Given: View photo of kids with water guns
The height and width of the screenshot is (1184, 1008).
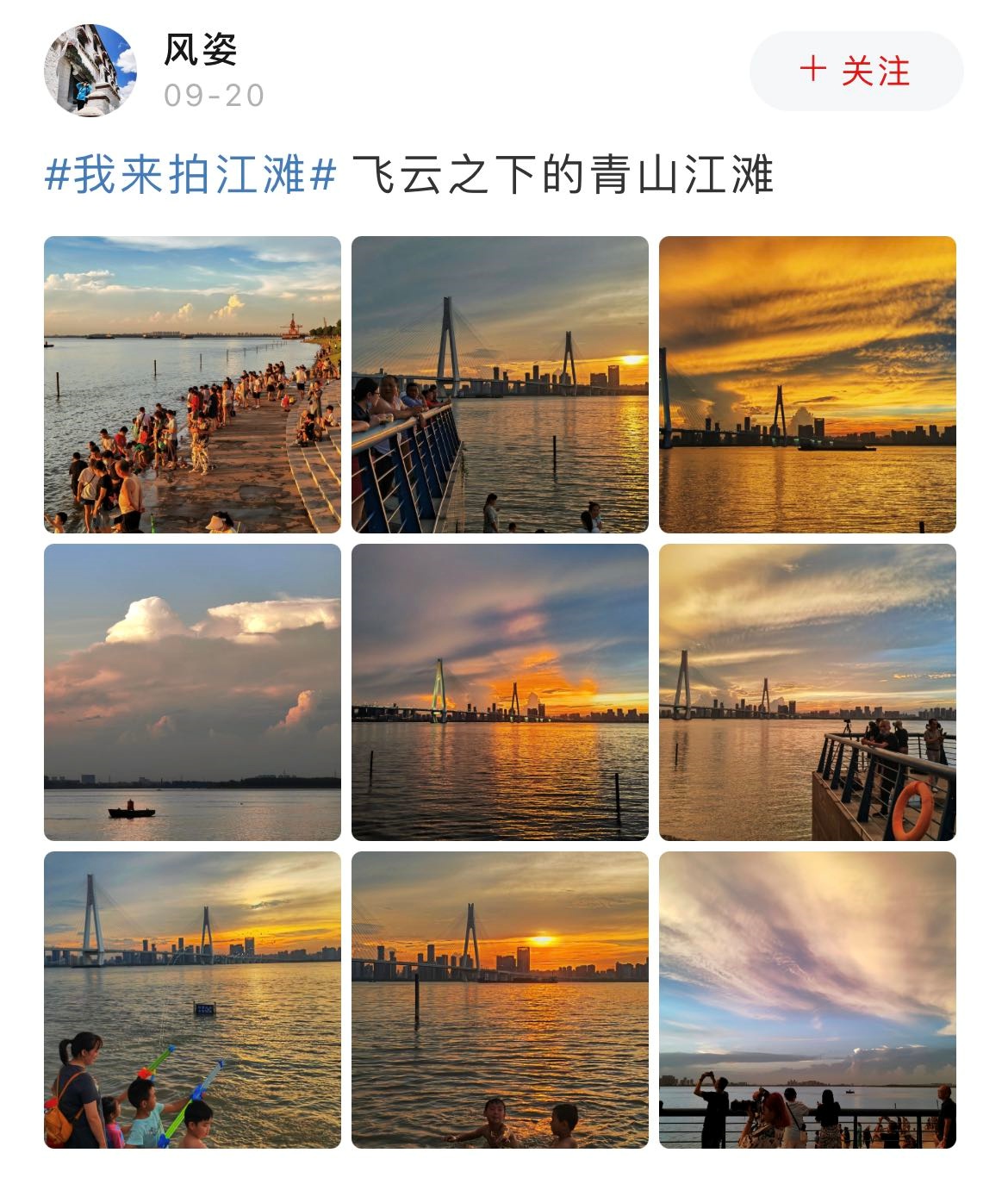Looking at the screenshot, I should point(192,1000).
